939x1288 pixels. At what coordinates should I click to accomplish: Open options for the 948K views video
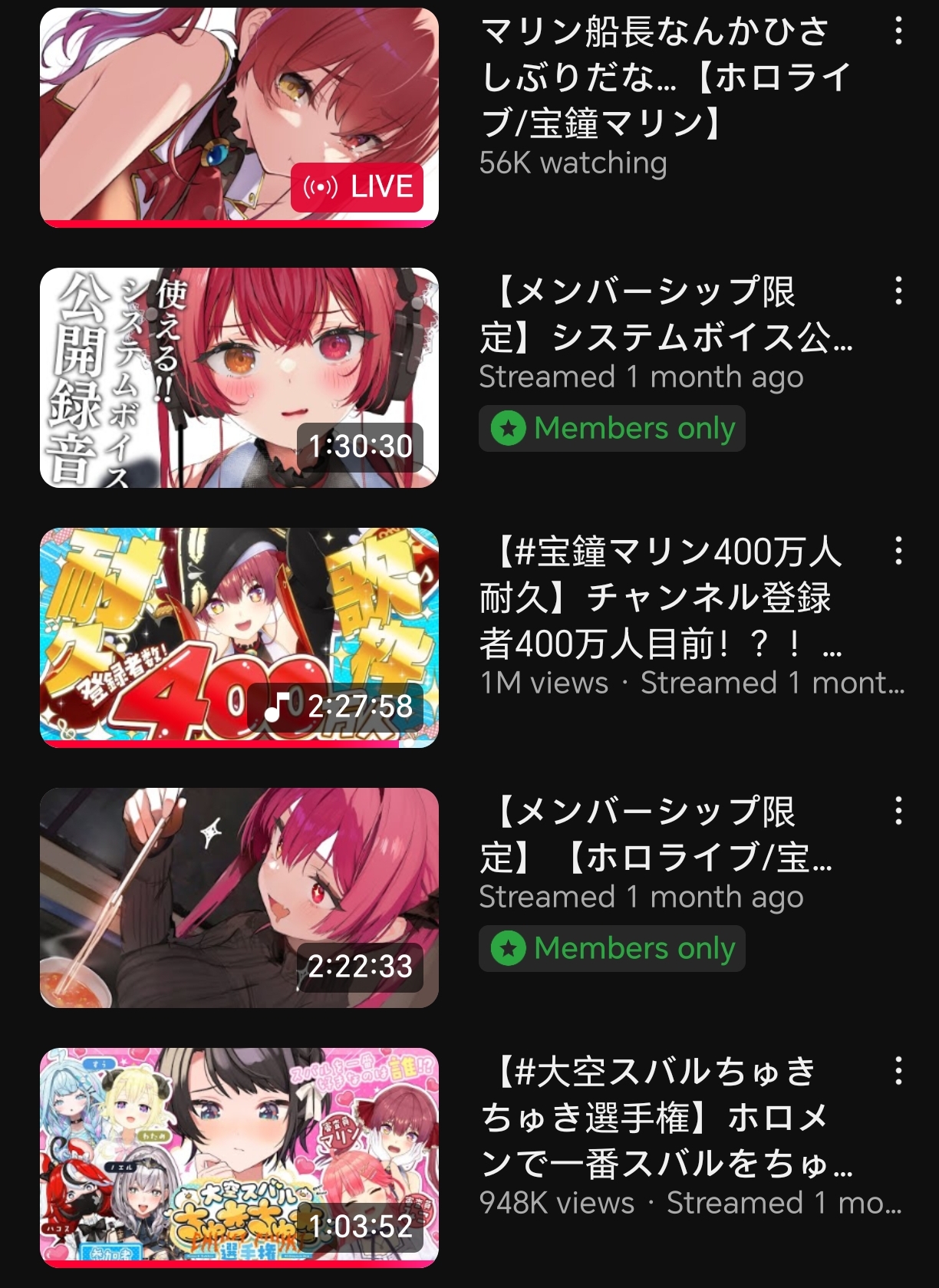click(x=898, y=1070)
